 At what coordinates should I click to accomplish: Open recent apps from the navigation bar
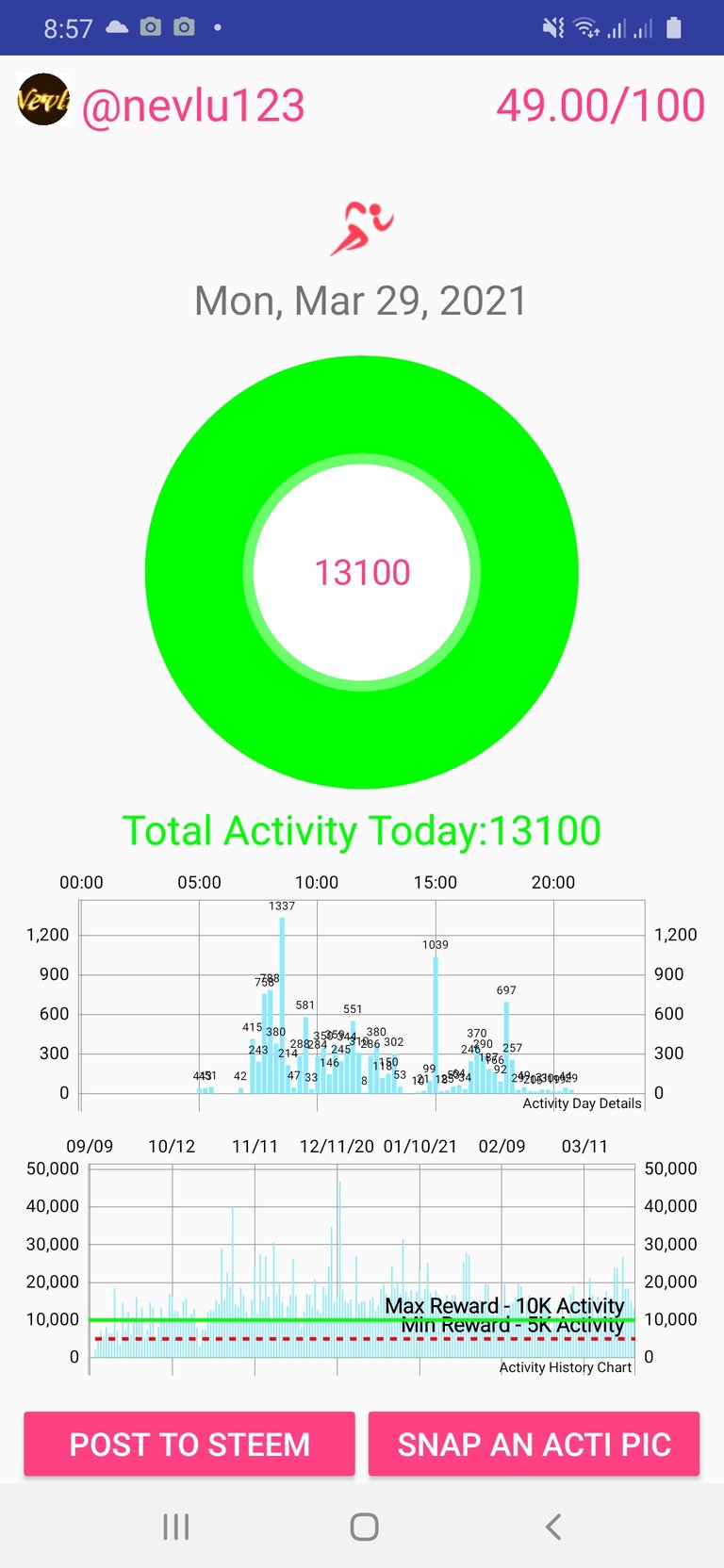pos(176,1527)
